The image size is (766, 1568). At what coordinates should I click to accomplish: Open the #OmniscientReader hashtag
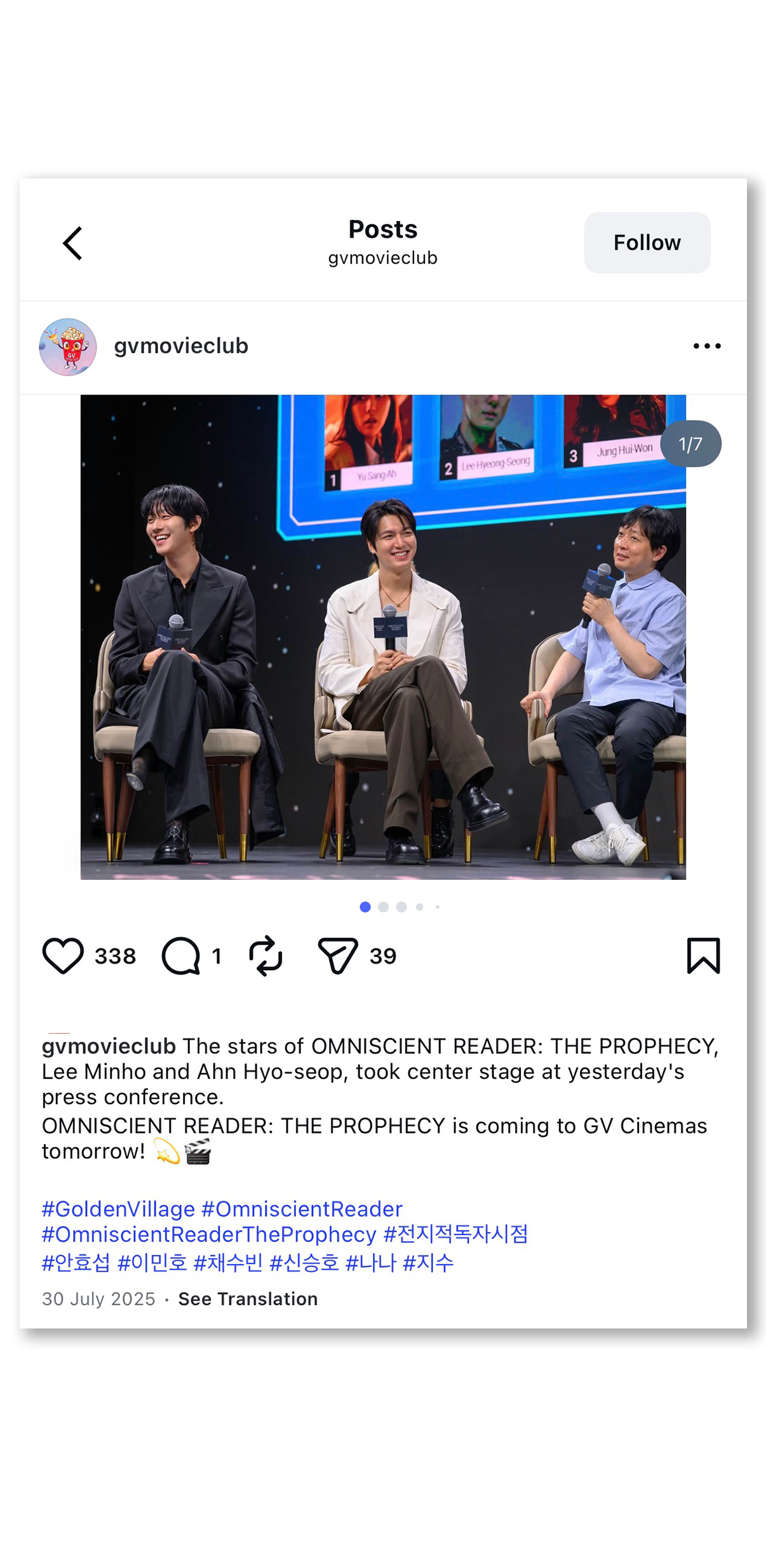tap(302, 1208)
